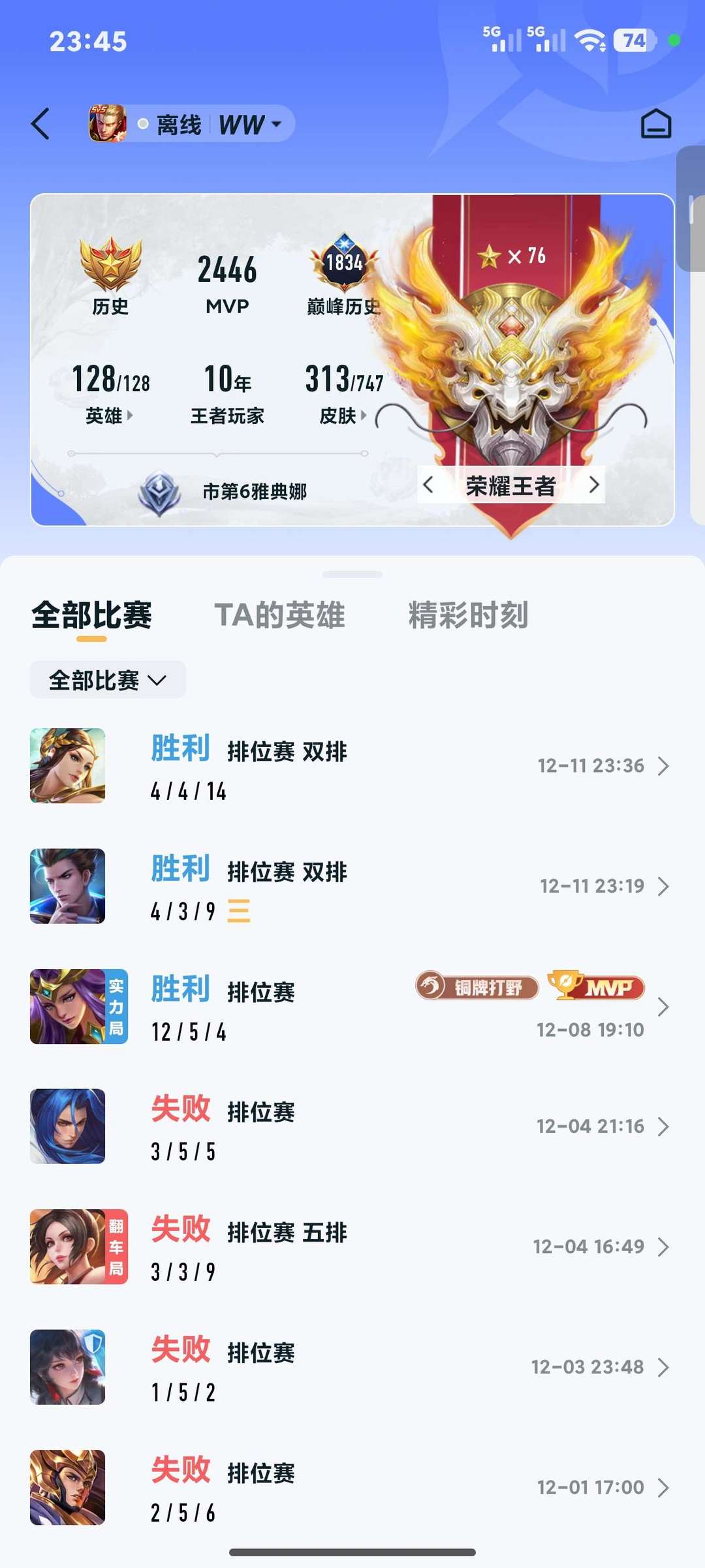Open the 五排 lost match from 12-04 16:49

pyautogui.click(x=352, y=1247)
